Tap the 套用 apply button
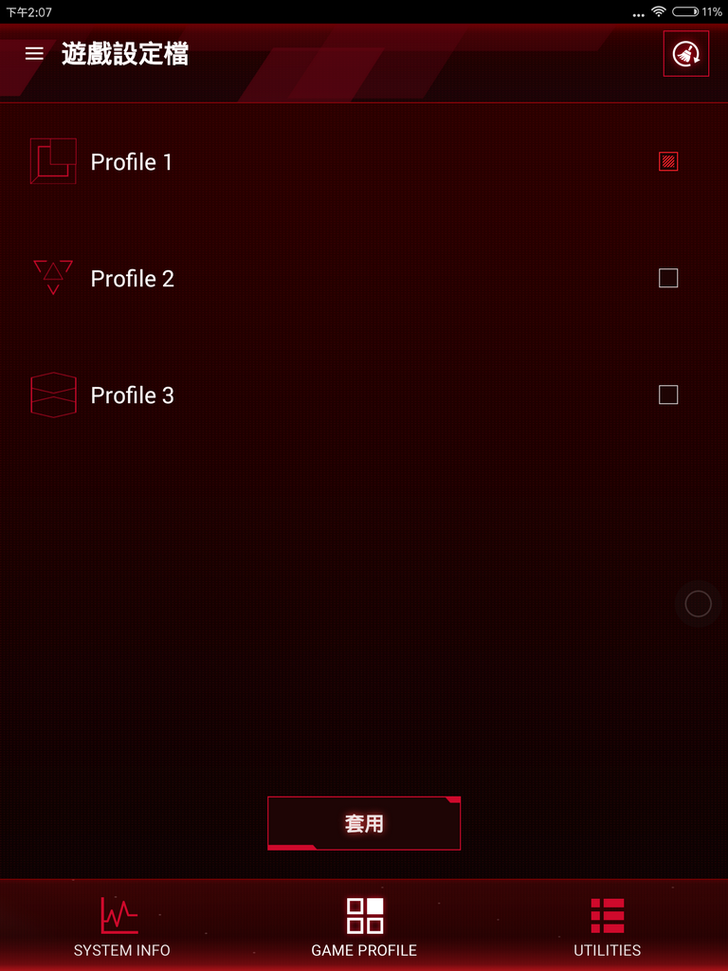 click(364, 824)
